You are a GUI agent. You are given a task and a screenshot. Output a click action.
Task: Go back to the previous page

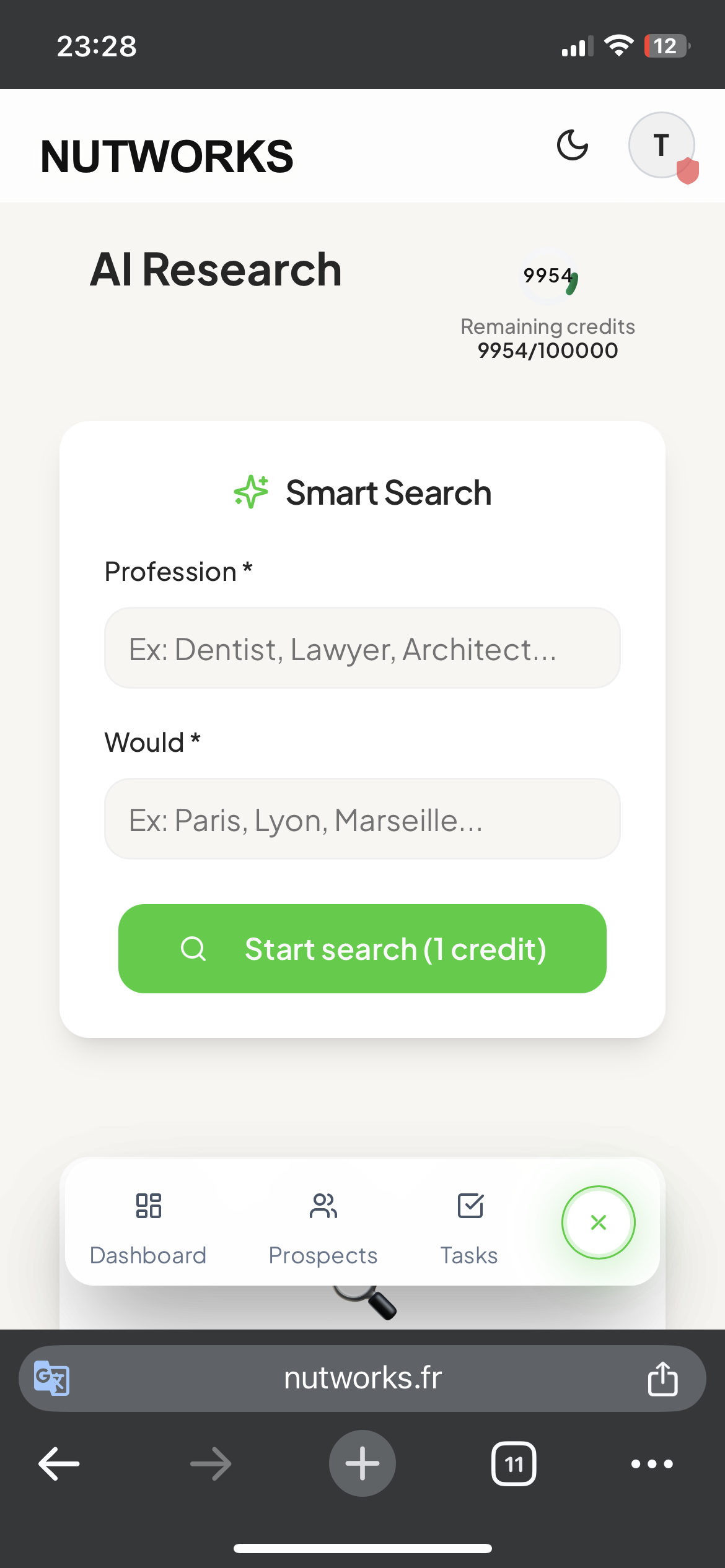59,1464
